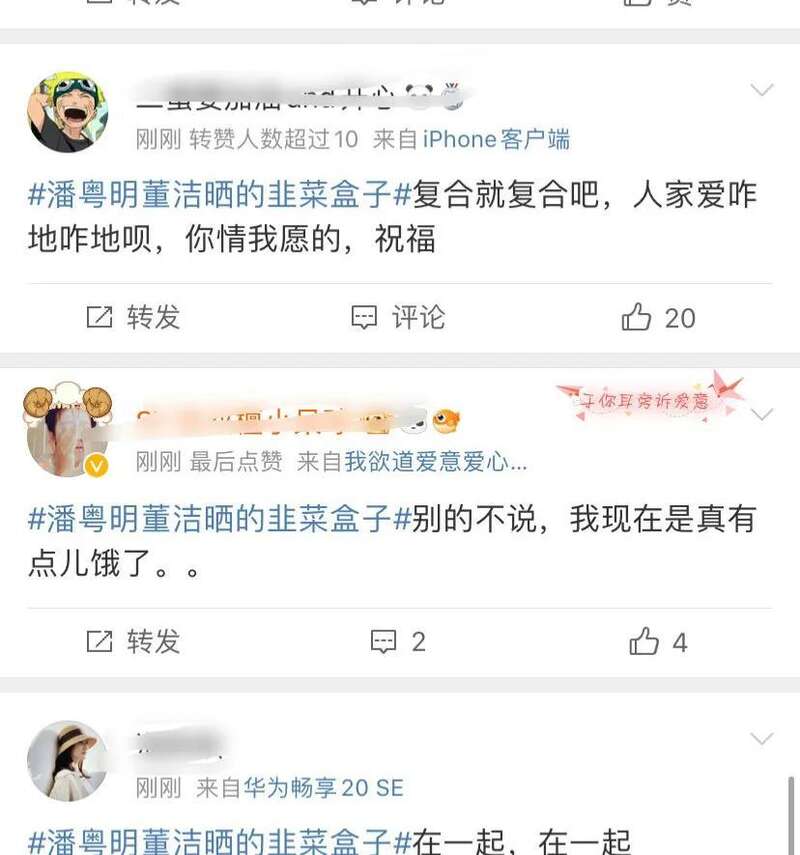Open the cartoon avatar profile of first poster

coord(67,112)
